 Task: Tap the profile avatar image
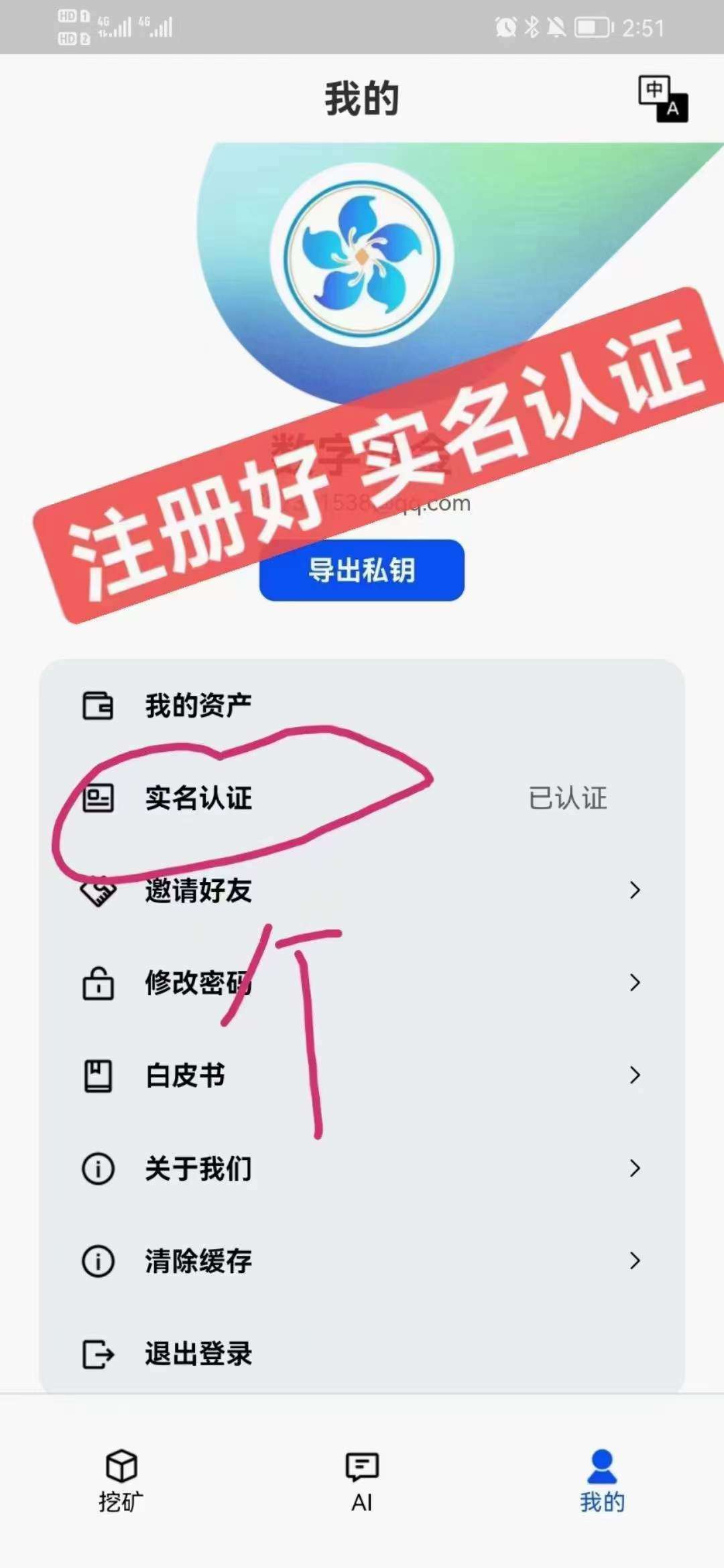362,256
